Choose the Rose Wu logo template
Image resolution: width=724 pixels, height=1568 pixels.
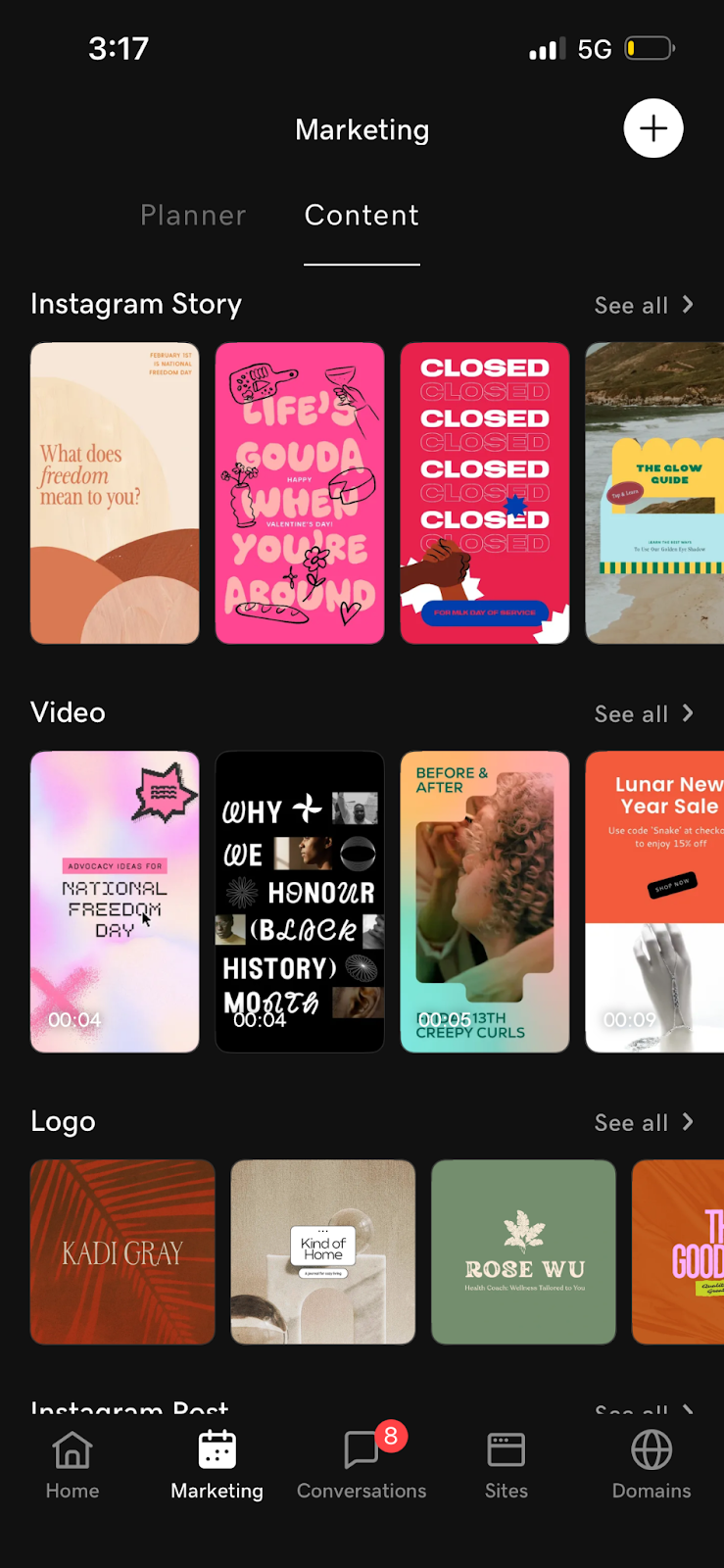pos(523,1251)
